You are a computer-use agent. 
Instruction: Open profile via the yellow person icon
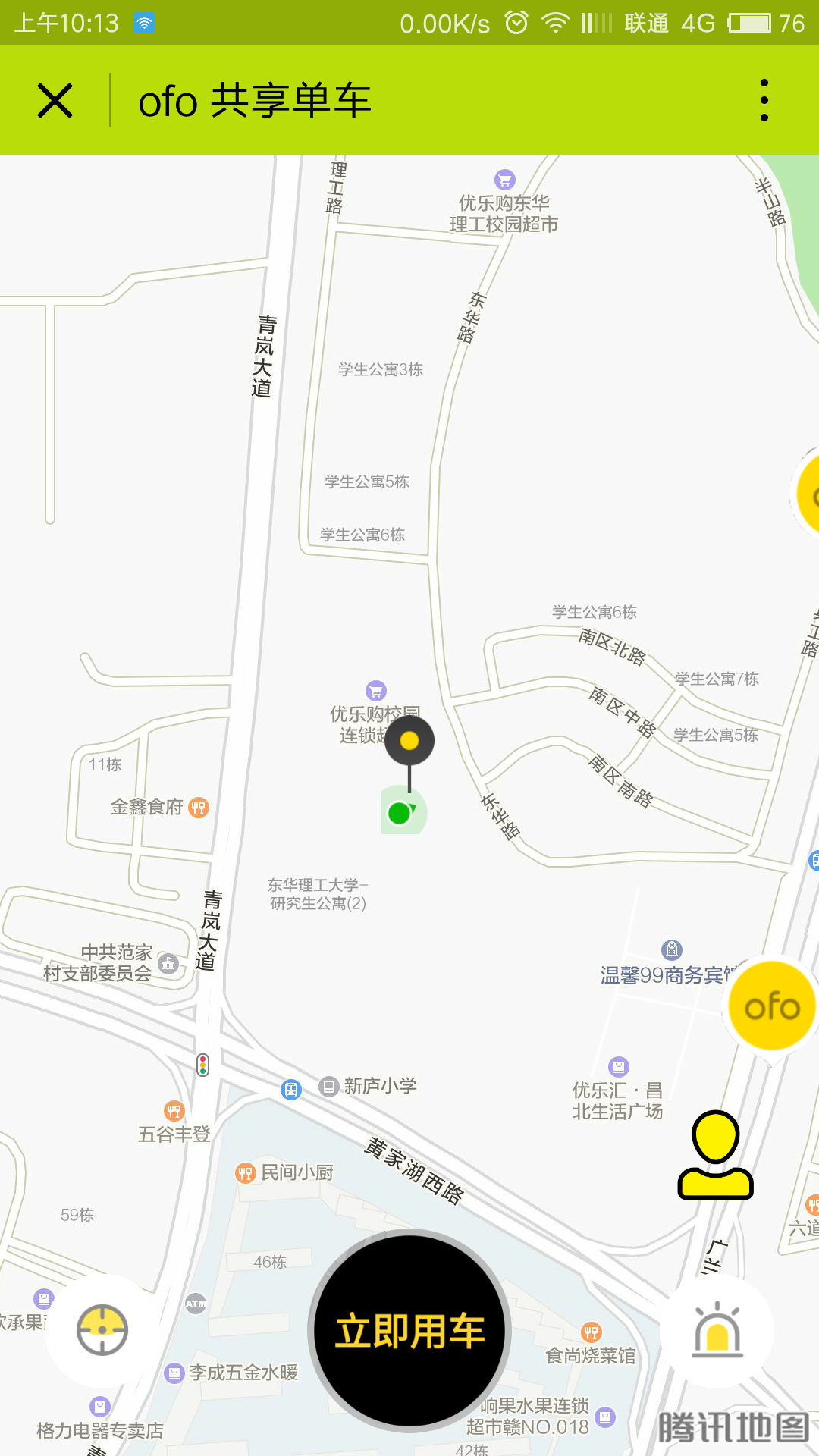717,1153
